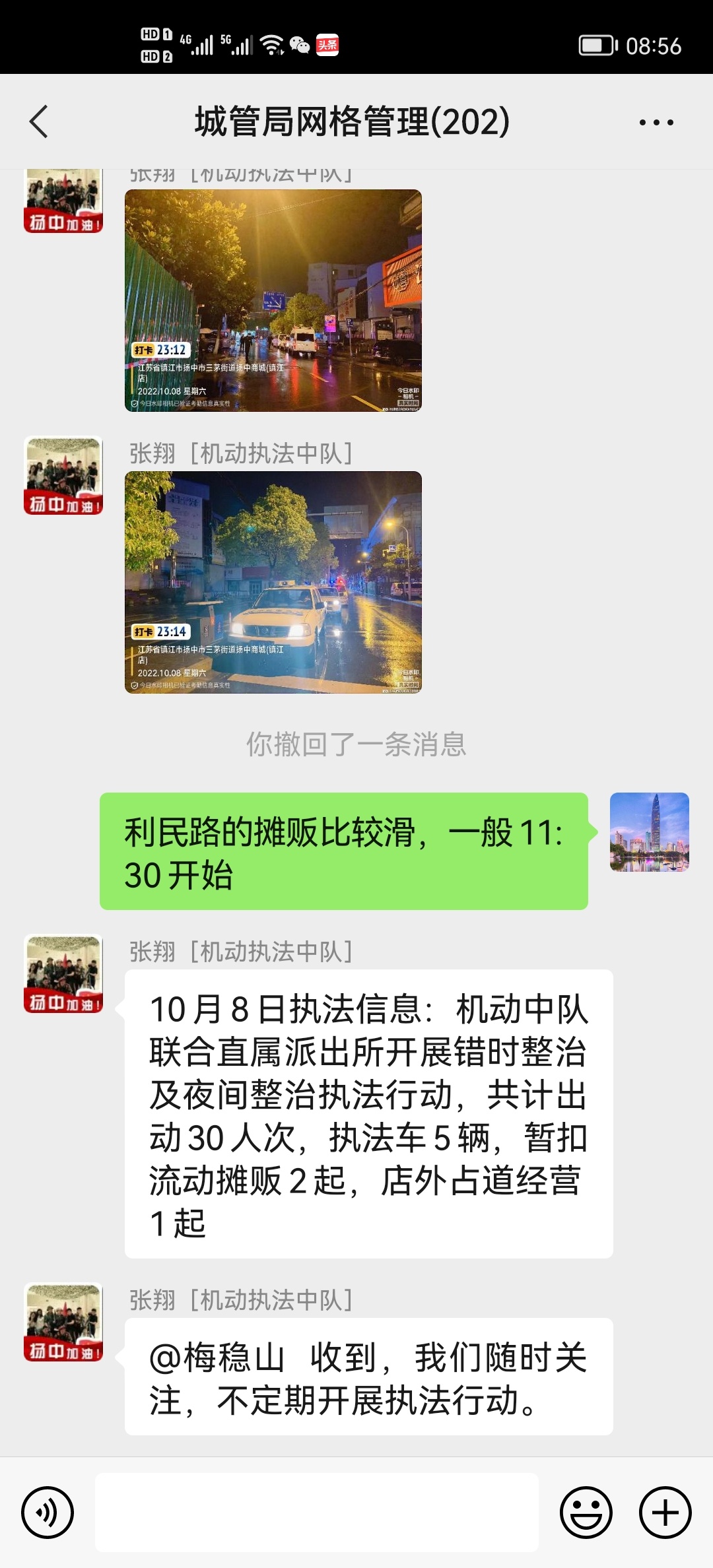The width and height of the screenshot is (713, 1568).
Task: Switch to voice message input
Action: click(x=48, y=1513)
